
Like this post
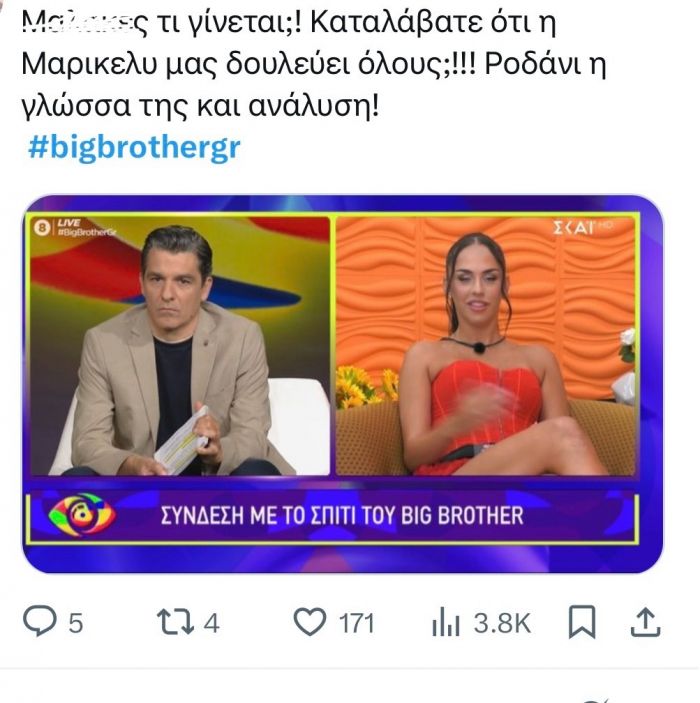(x=310, y=623)
